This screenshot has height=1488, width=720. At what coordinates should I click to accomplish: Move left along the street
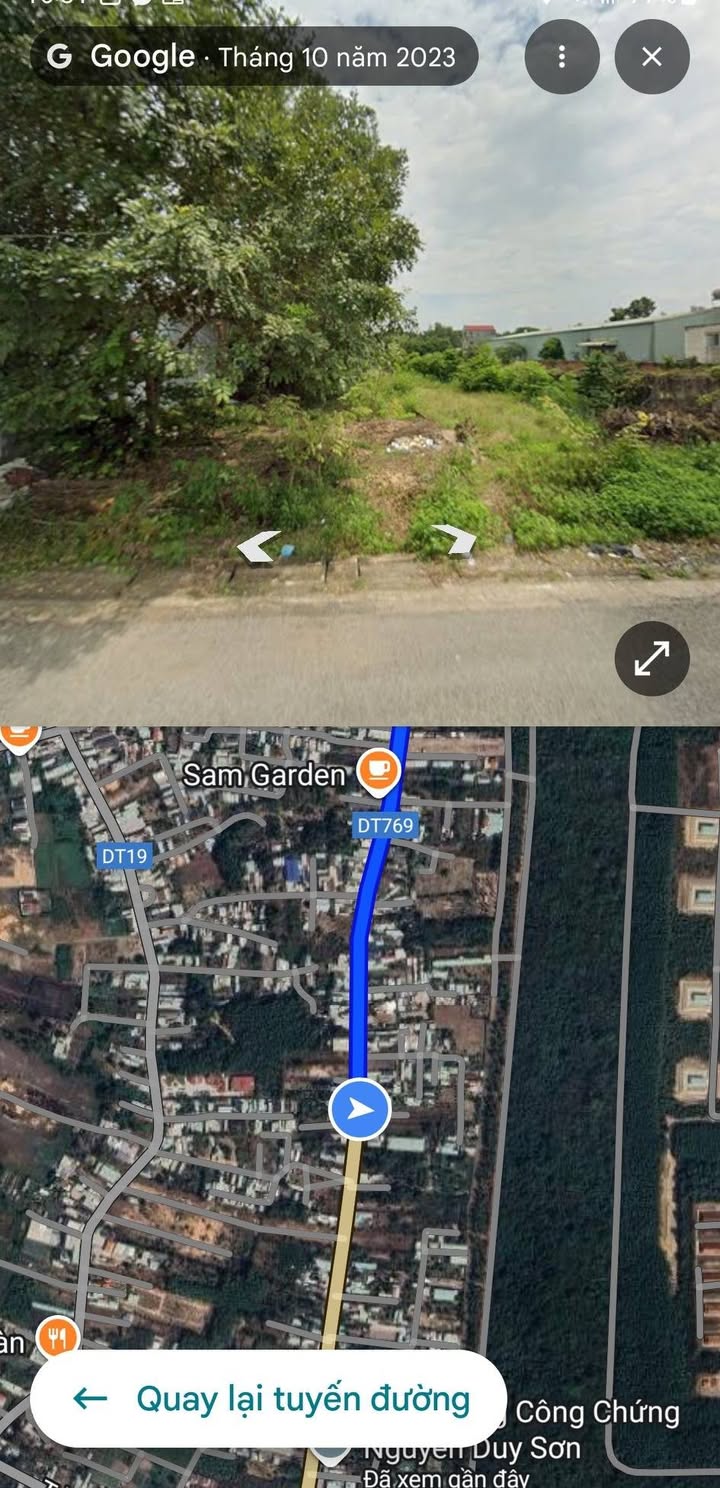258,546
